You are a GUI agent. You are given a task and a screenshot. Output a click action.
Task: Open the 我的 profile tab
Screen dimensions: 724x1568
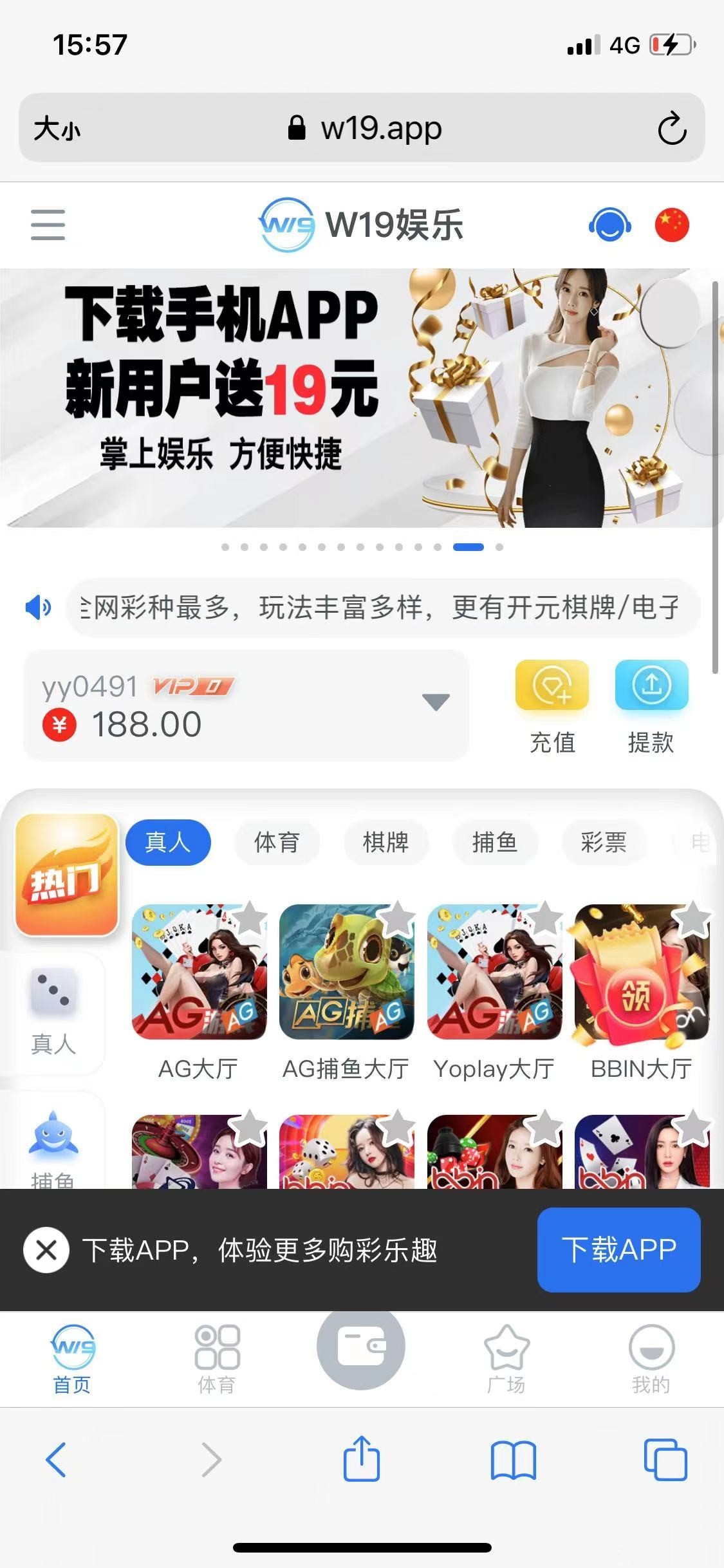click(651, 1359)
